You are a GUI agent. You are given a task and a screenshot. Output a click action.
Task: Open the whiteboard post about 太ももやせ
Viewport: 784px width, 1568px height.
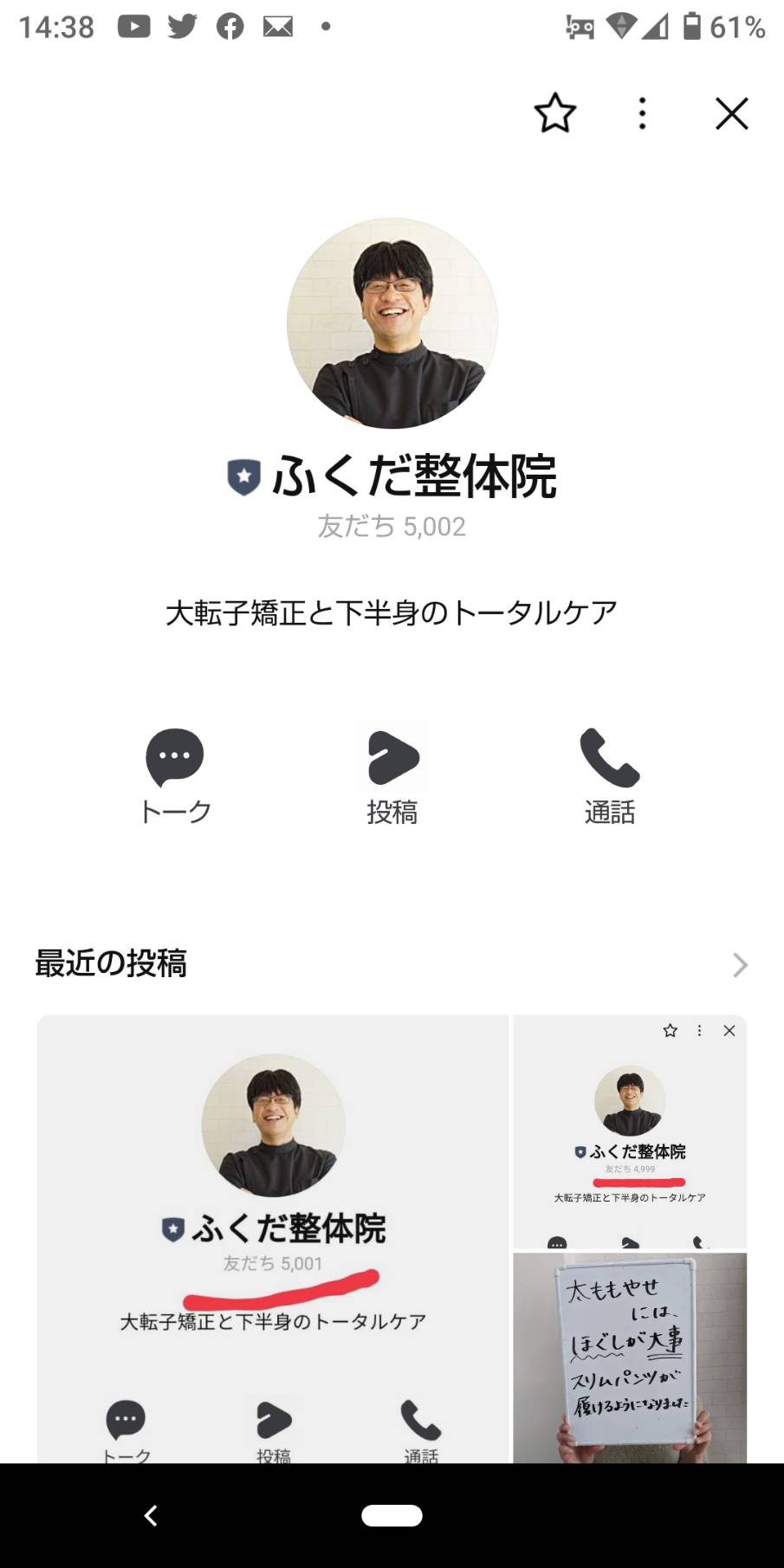click(x=630, y=1357)
